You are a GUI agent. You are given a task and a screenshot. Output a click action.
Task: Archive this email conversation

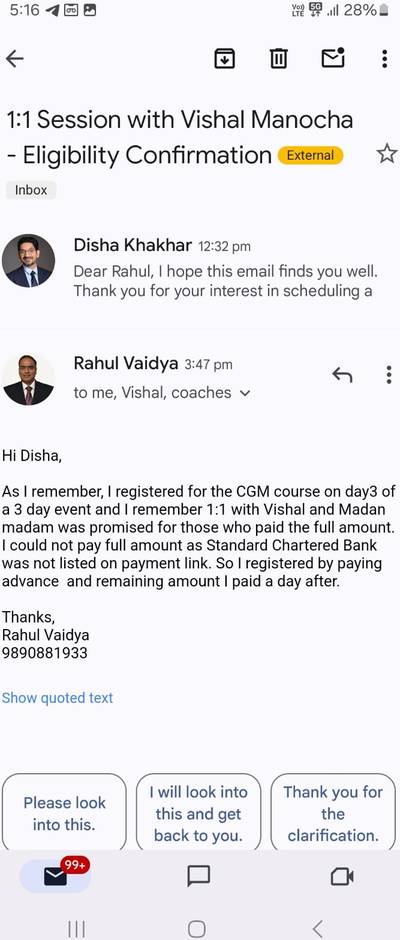(224, 58)
